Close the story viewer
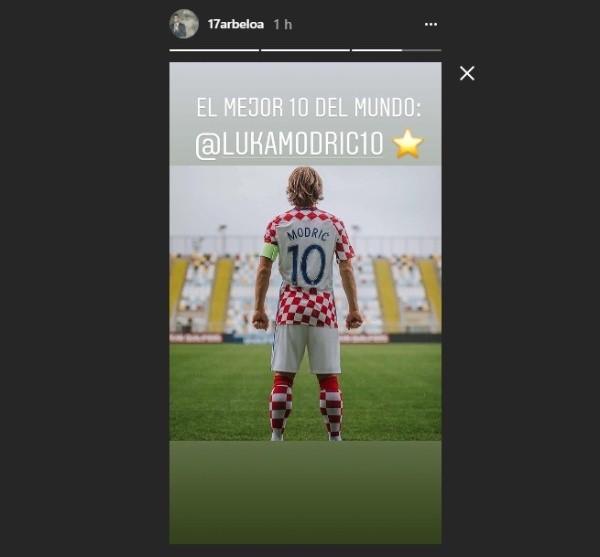 coord(467,73)
